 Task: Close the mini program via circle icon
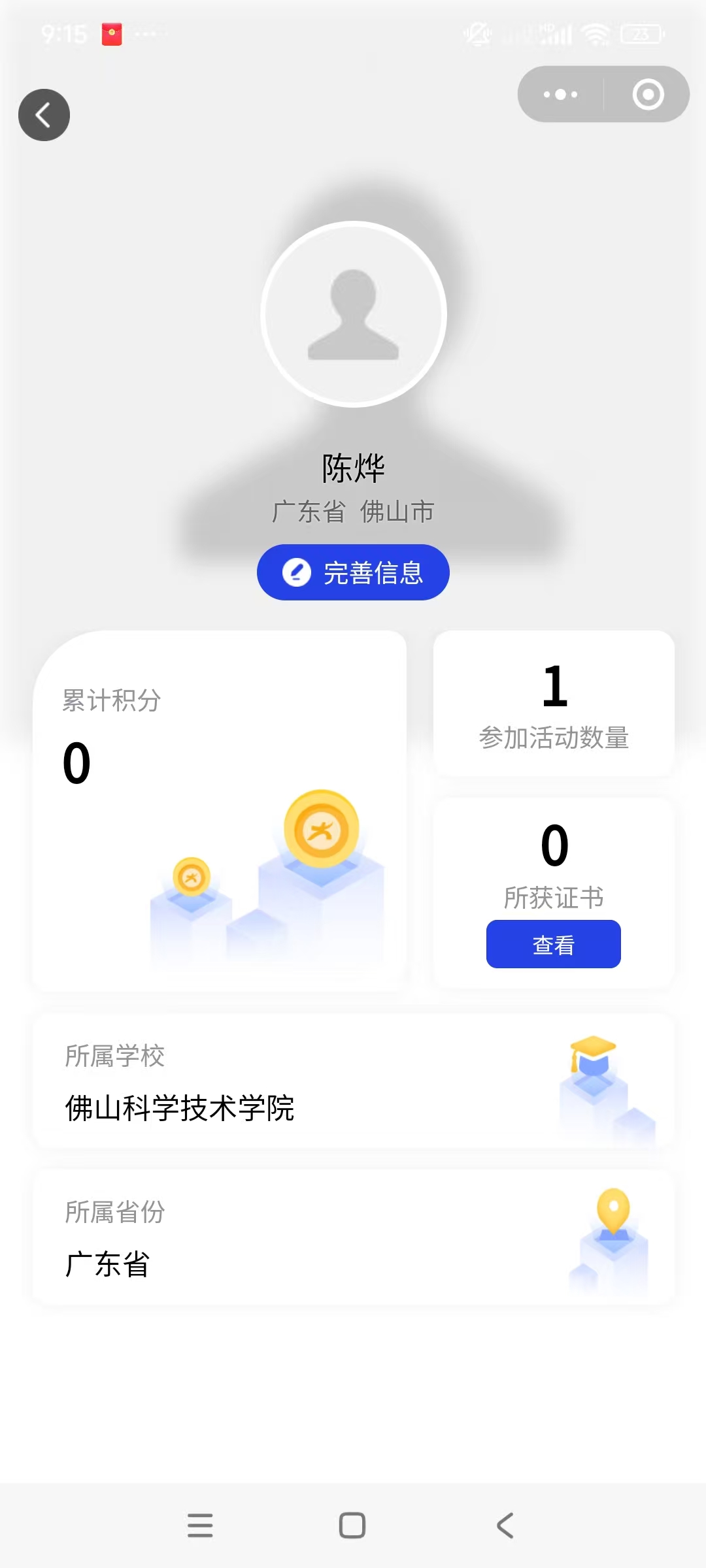click(x=648, y=94)
